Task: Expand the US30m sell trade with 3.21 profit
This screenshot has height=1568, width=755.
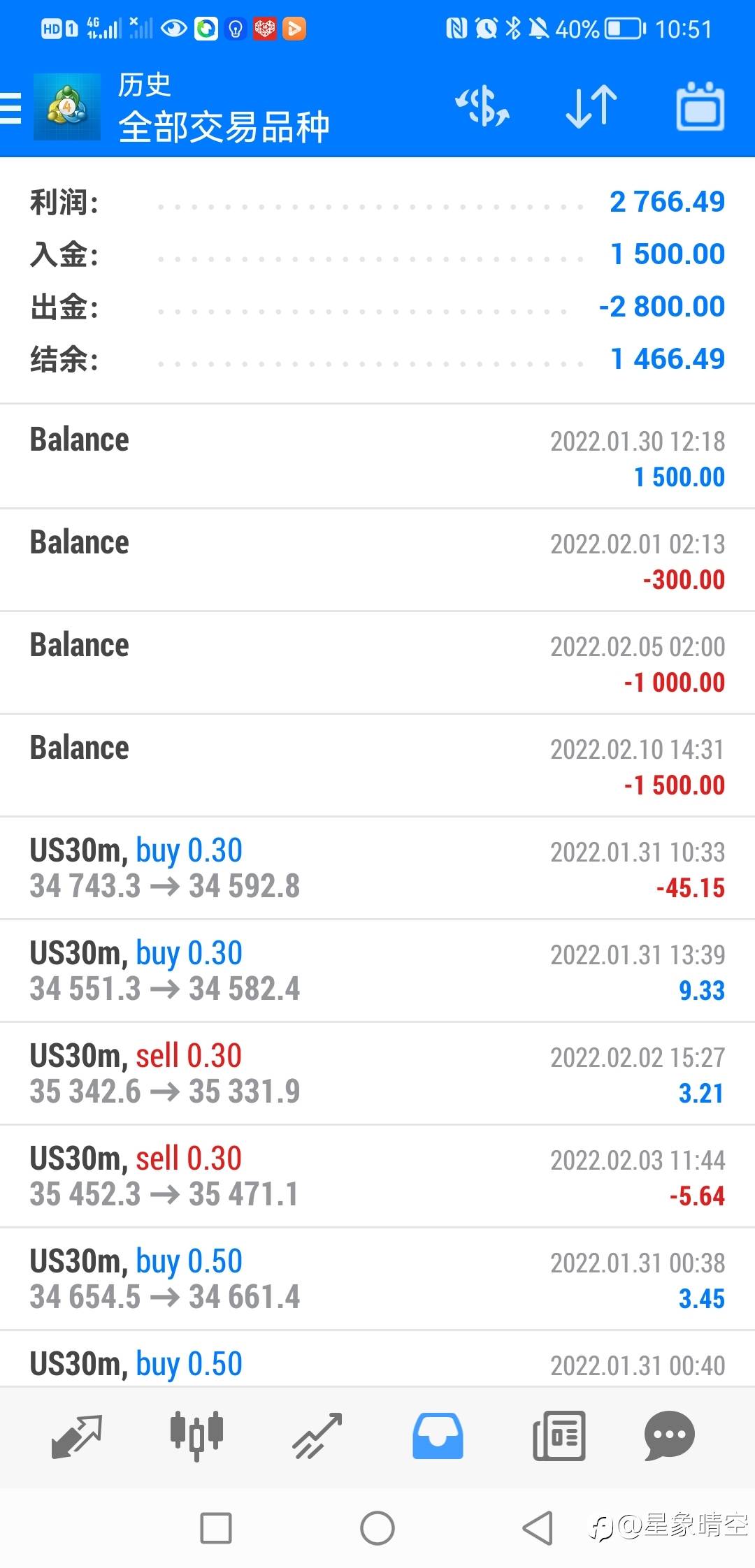Action: 377,1073
